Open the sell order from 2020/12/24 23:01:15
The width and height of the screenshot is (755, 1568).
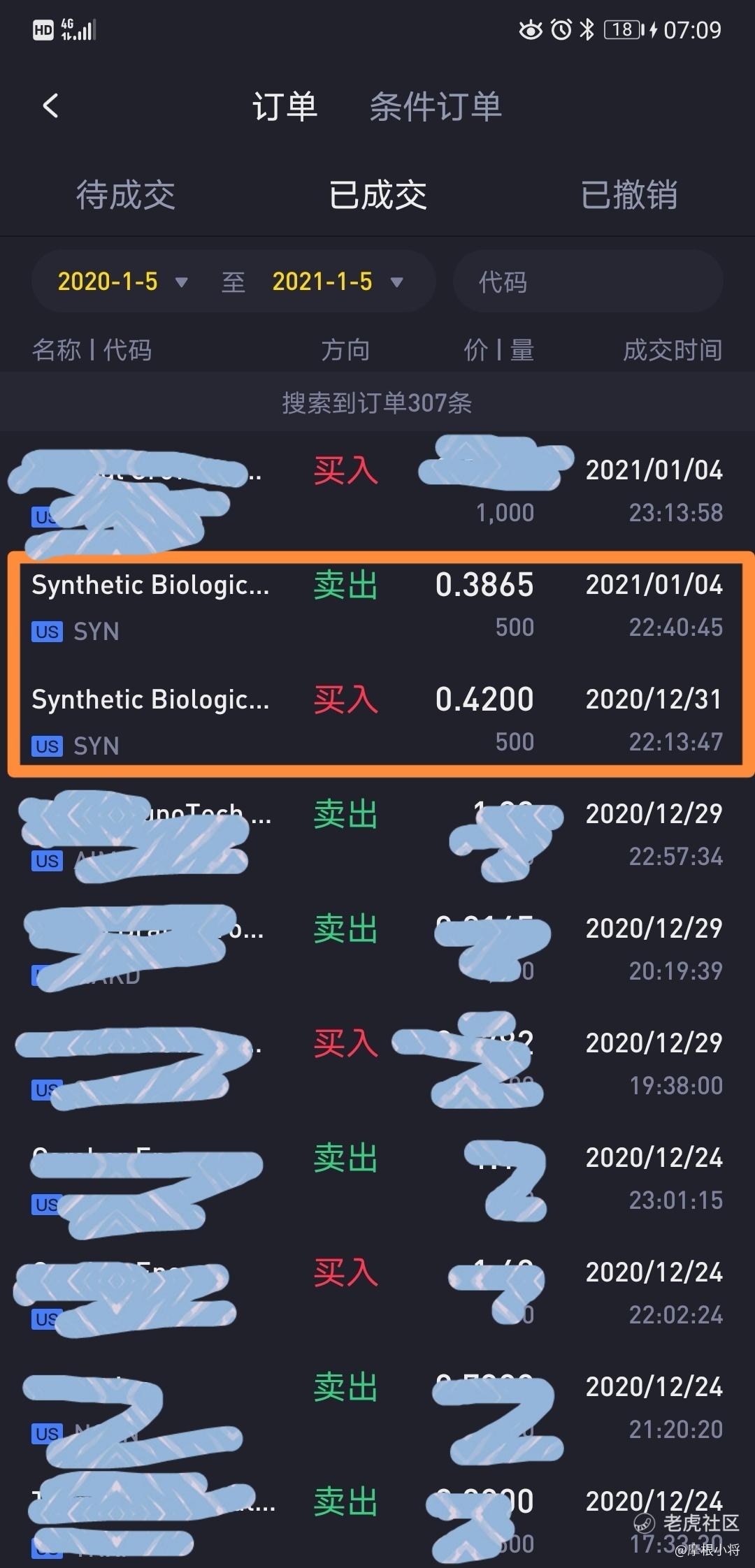tap(377, 1179)
